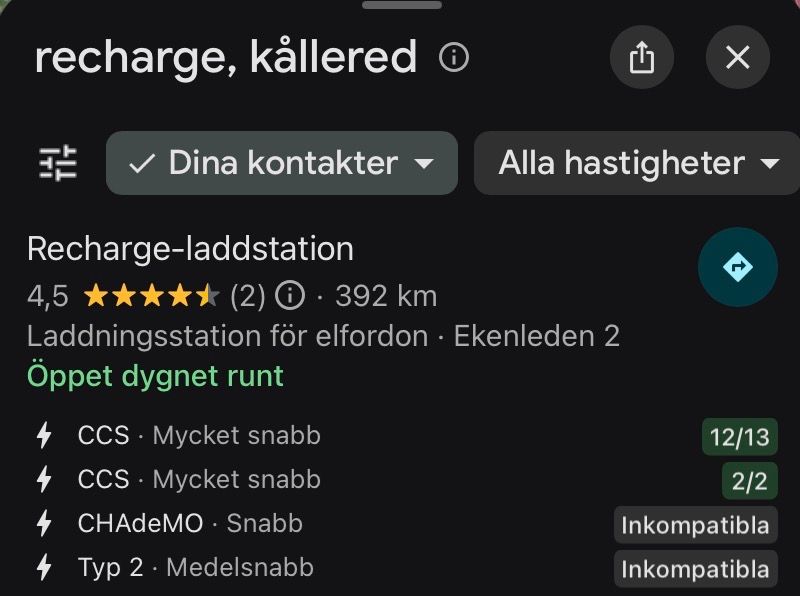Expand the Alla hastigheter dropdown
The width and height of the screenshot is (800, 596).
637,163
